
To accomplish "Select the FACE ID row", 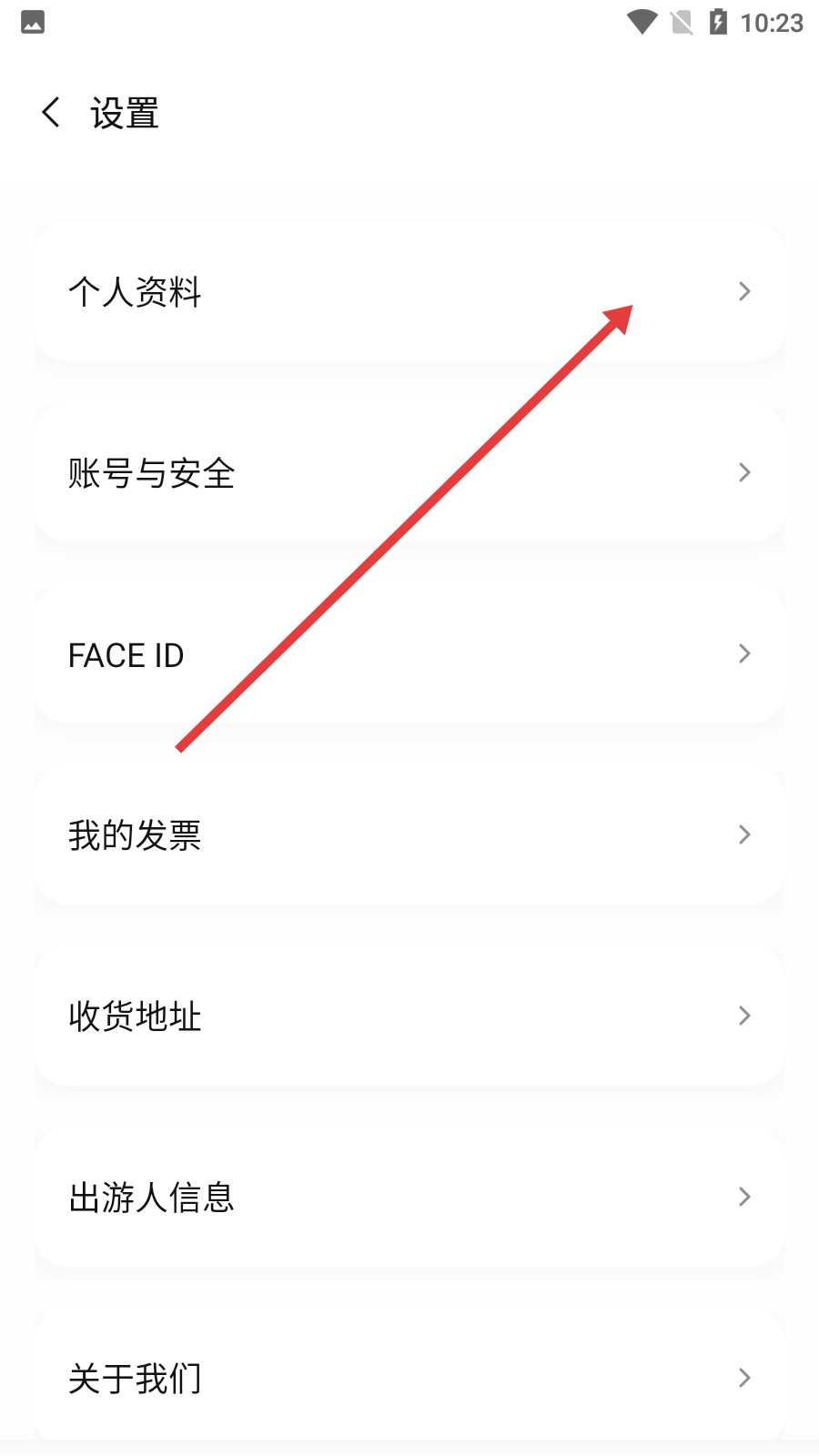I will coord(409,654).
